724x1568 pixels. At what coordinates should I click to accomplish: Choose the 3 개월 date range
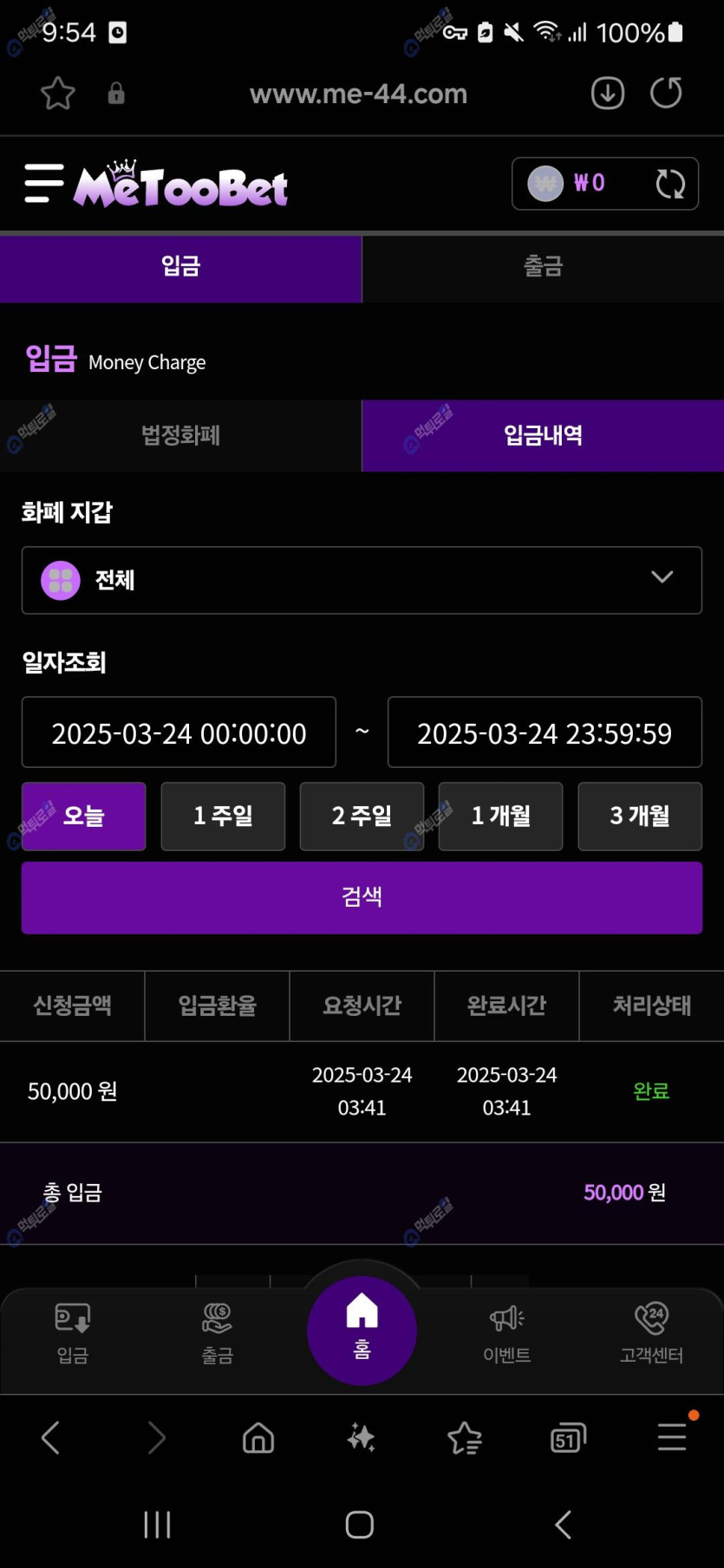tap(640, 817)
